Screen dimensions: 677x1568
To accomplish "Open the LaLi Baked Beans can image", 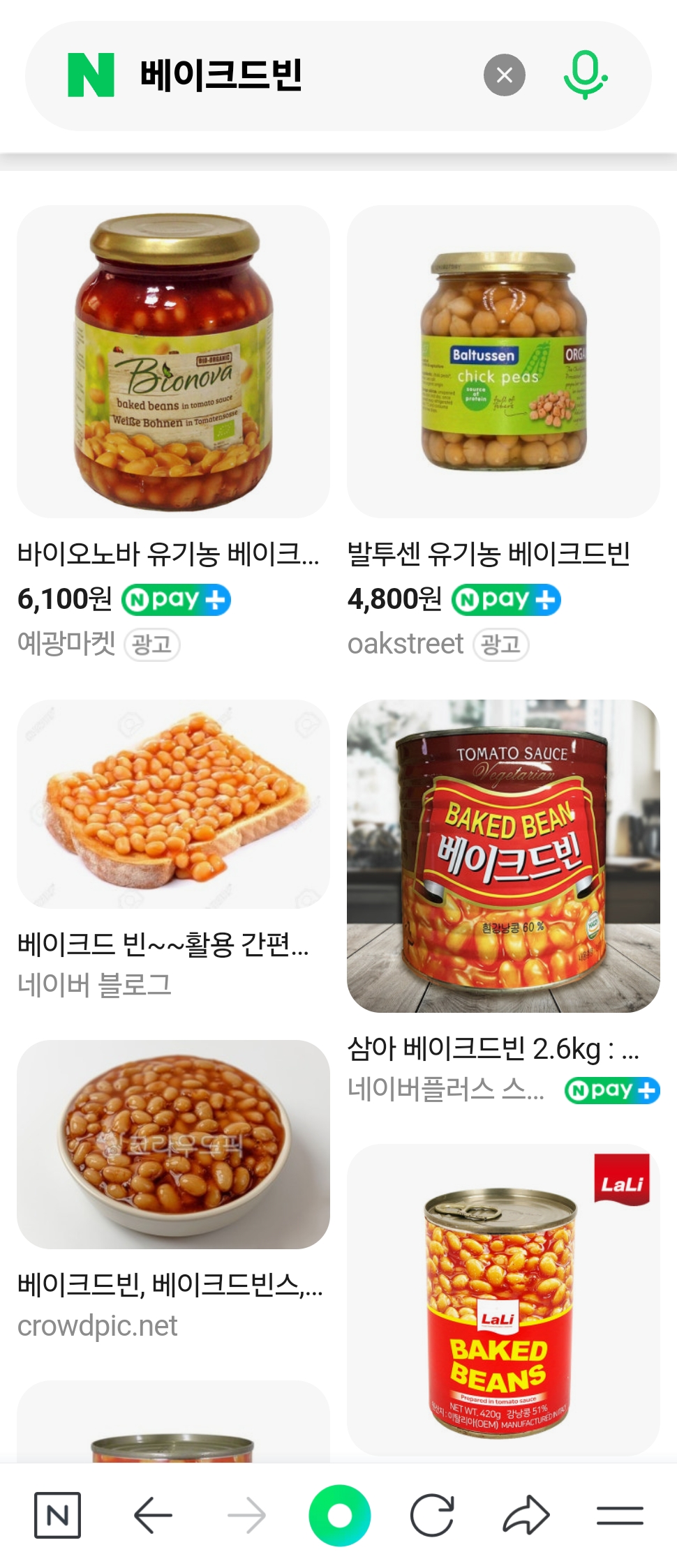I will [x=503, y=1299].
